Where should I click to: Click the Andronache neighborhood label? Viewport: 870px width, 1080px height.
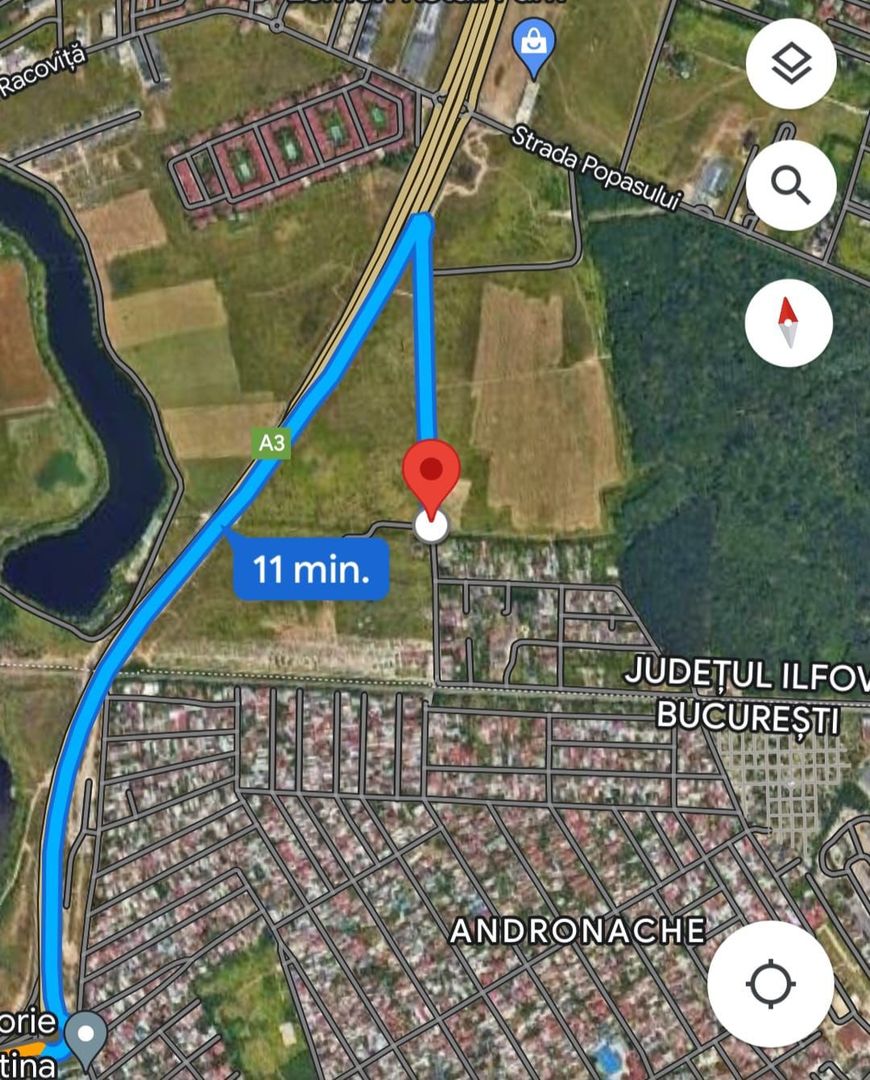point(577,932)
